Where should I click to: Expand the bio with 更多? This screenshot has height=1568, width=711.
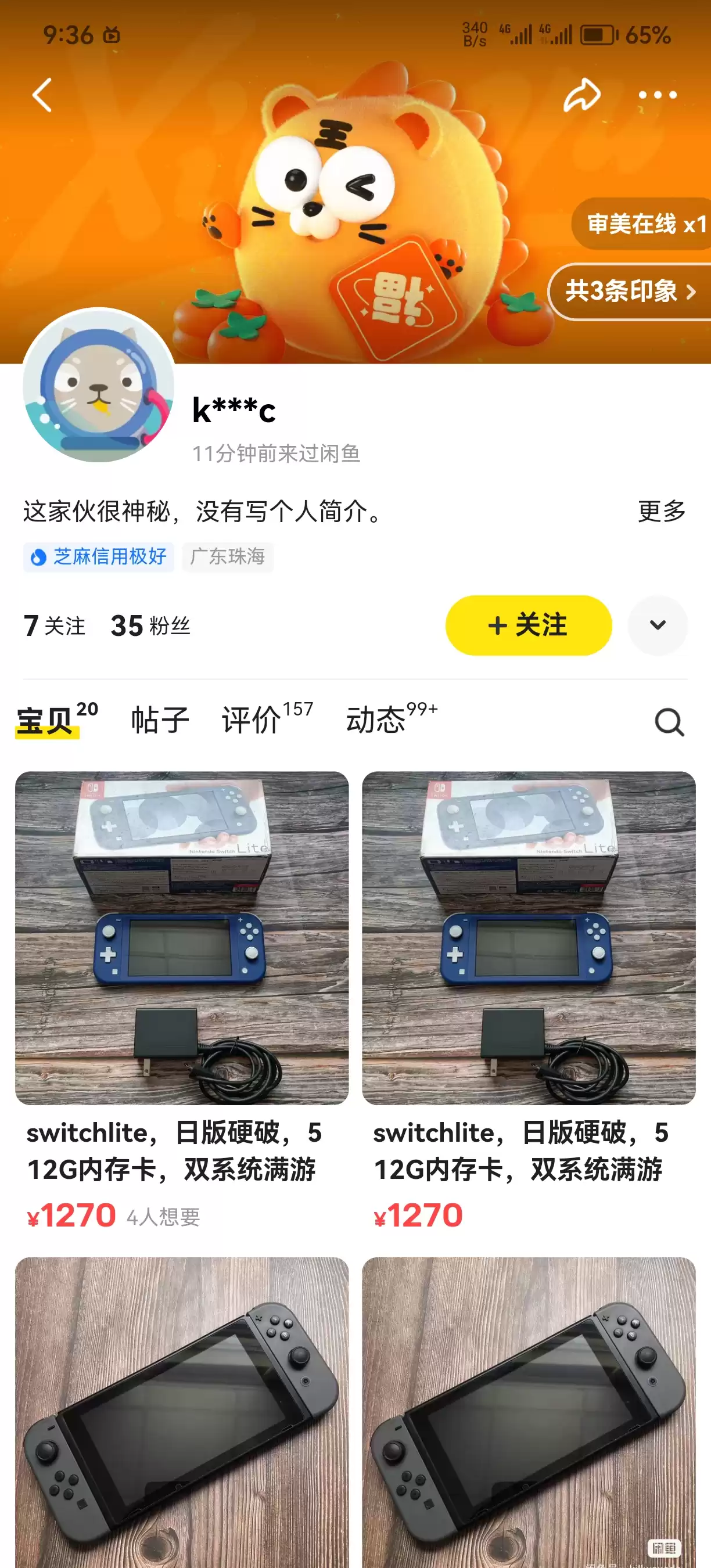[x=661, y=511]
